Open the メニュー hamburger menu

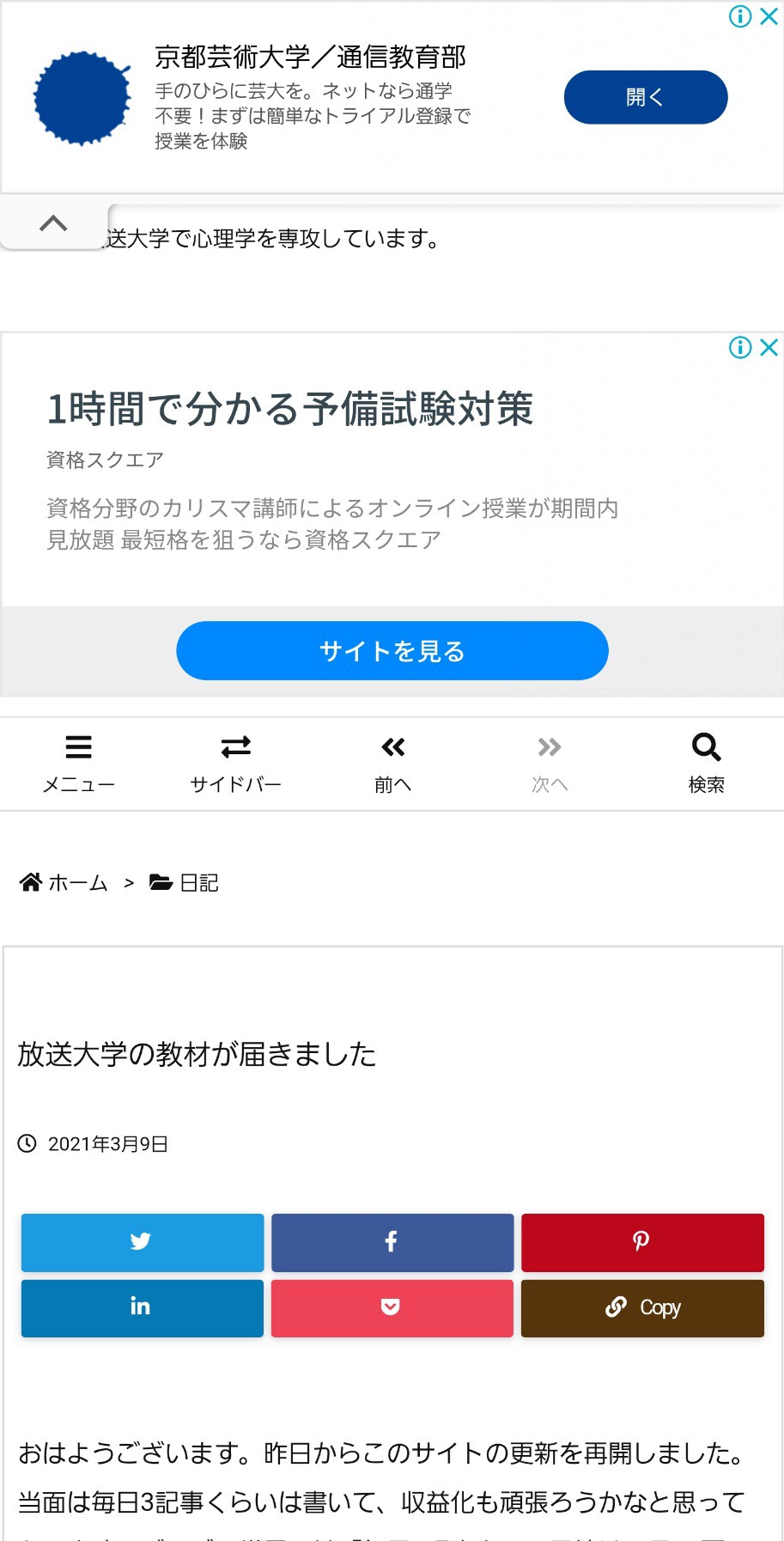(x=78, y=762)
